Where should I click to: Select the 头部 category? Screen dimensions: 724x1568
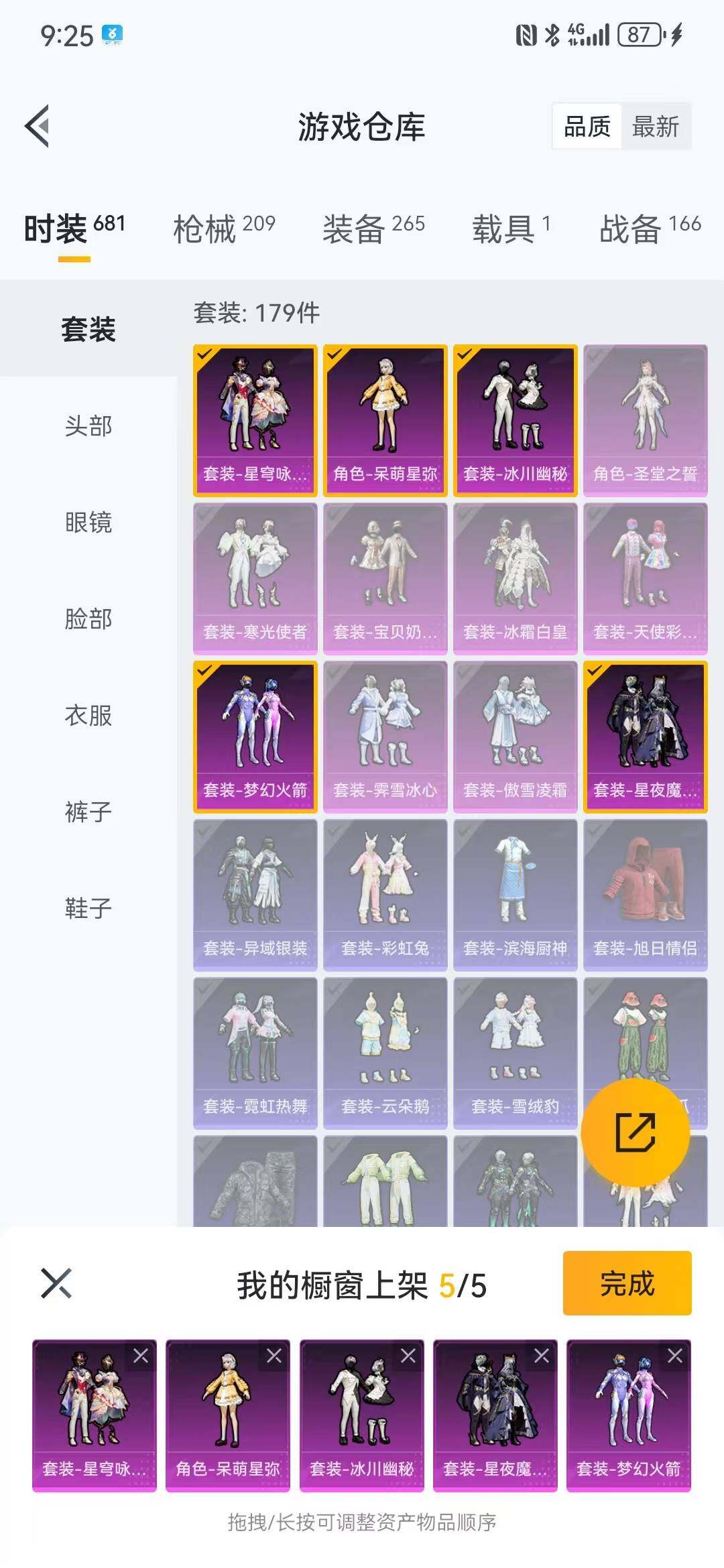(x=88, y=426)
